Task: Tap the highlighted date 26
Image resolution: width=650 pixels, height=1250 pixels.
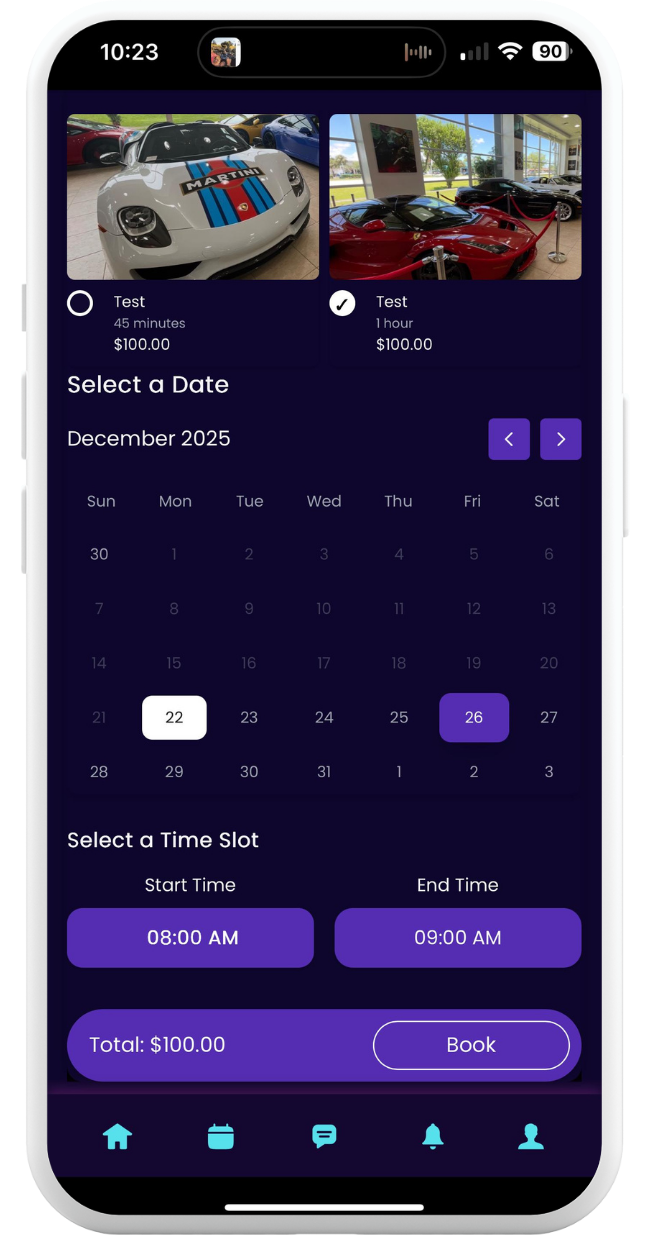Action: pos(474,717)
